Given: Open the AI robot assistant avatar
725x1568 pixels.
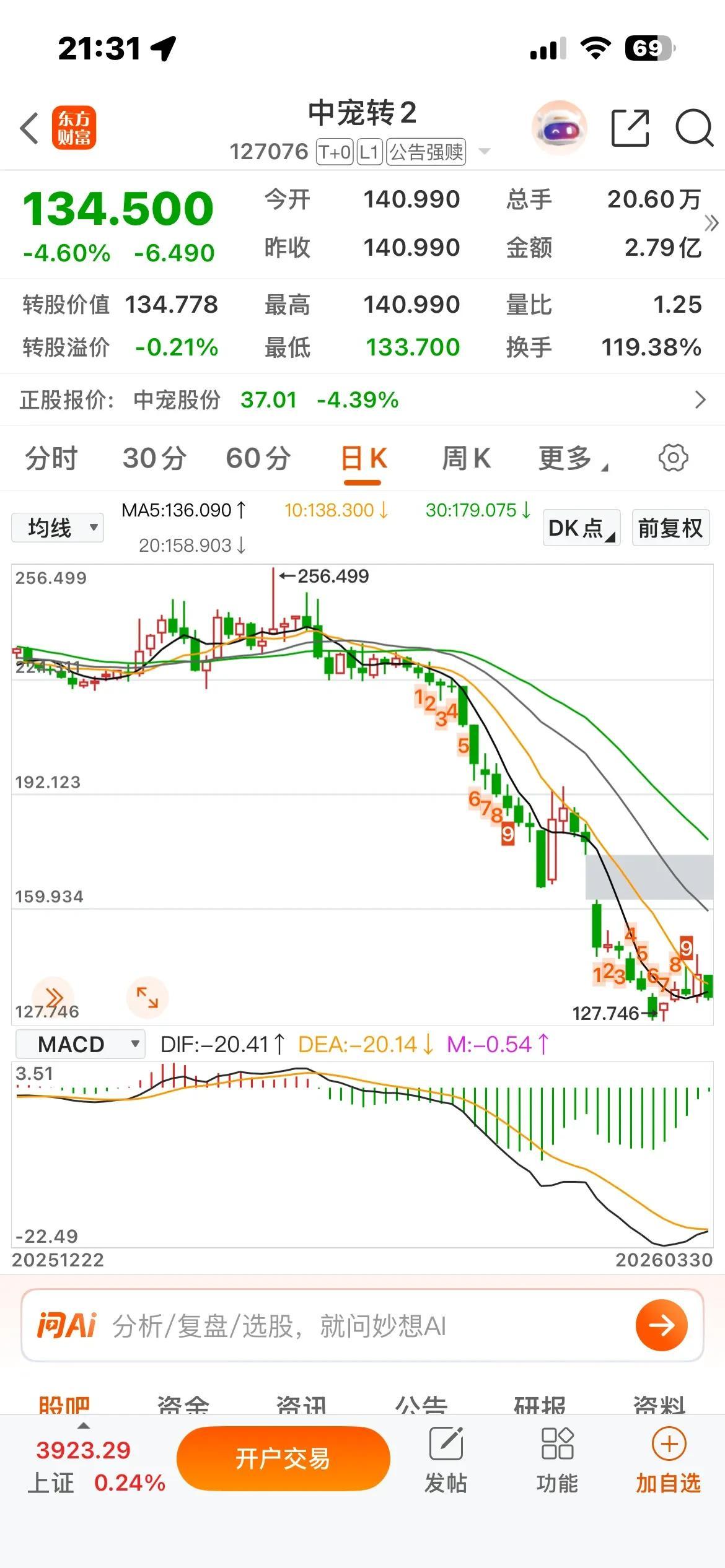Looking at the screenshot, I should (x=559, y=128).
